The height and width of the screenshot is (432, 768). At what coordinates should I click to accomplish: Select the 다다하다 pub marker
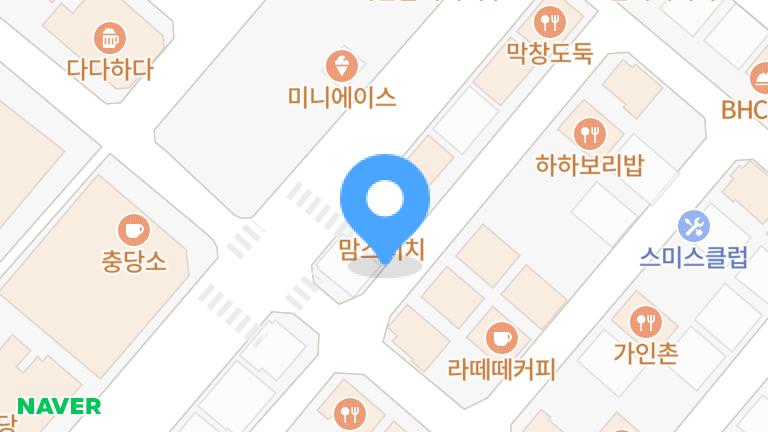point(109,40)
